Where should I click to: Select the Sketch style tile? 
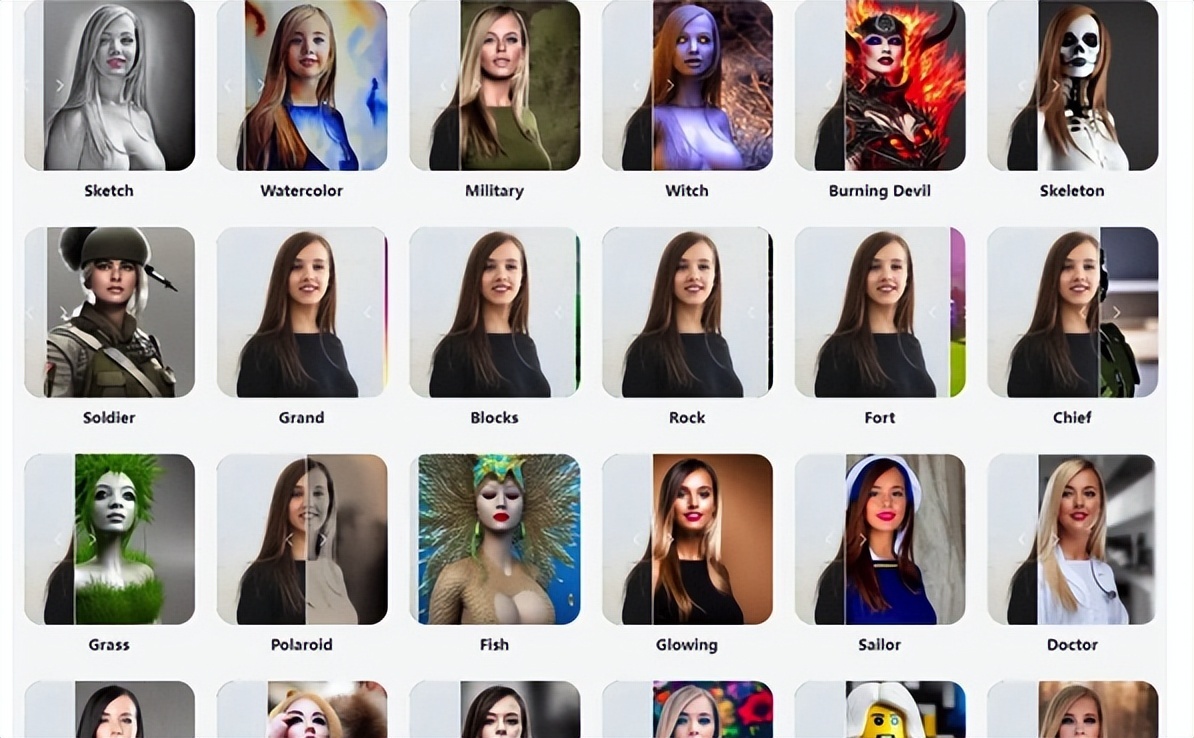click(x=110, y=85)
